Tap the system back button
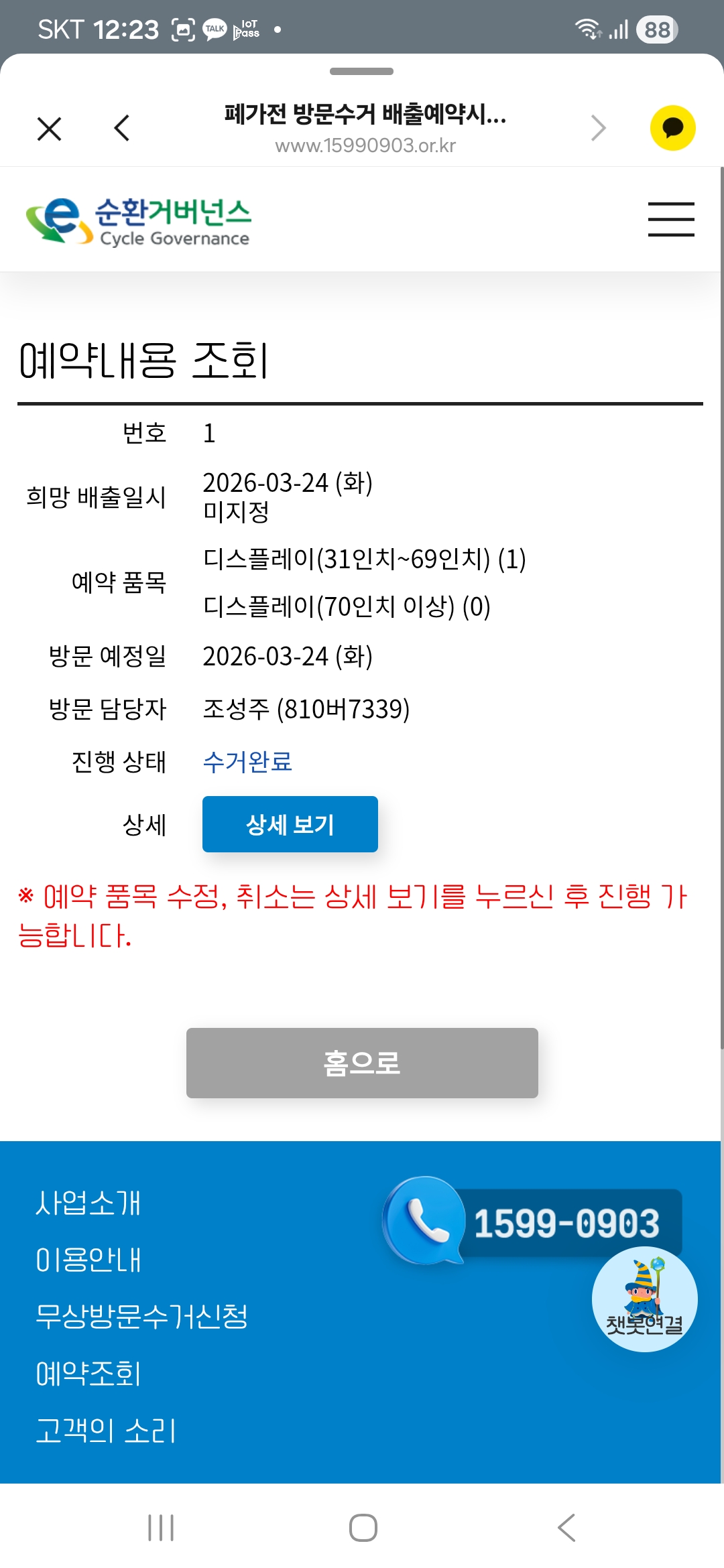This screenshot has height=1568, width=724. pyautogui.click(x=566, y=1528)
